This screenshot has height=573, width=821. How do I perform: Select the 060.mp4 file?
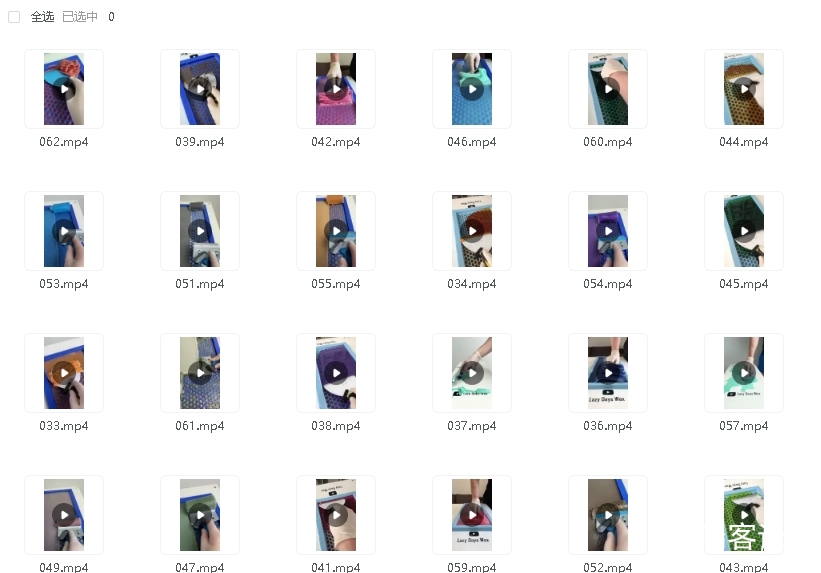click(608, 89)
